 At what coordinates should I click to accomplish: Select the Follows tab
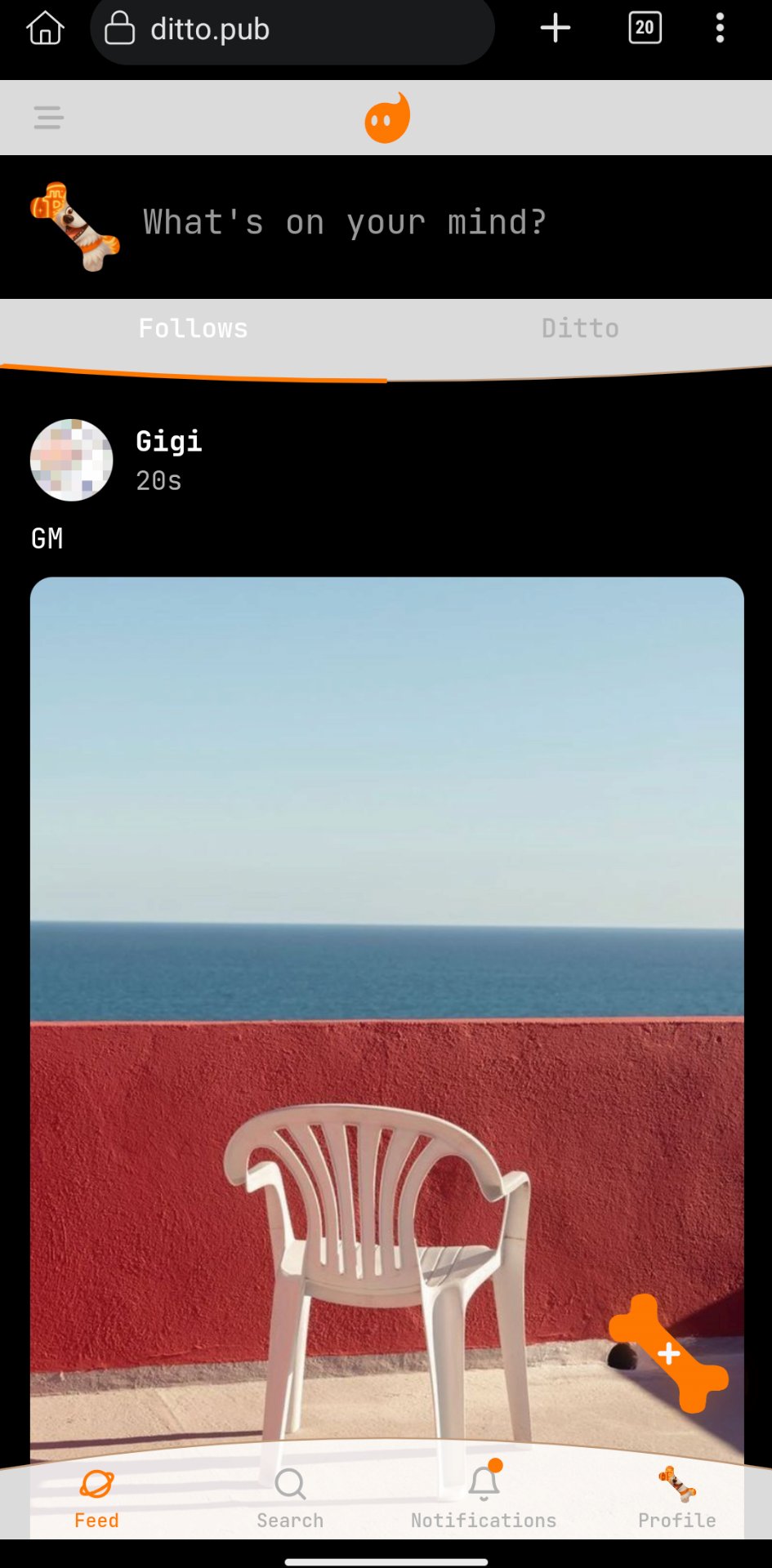(193, 327)
